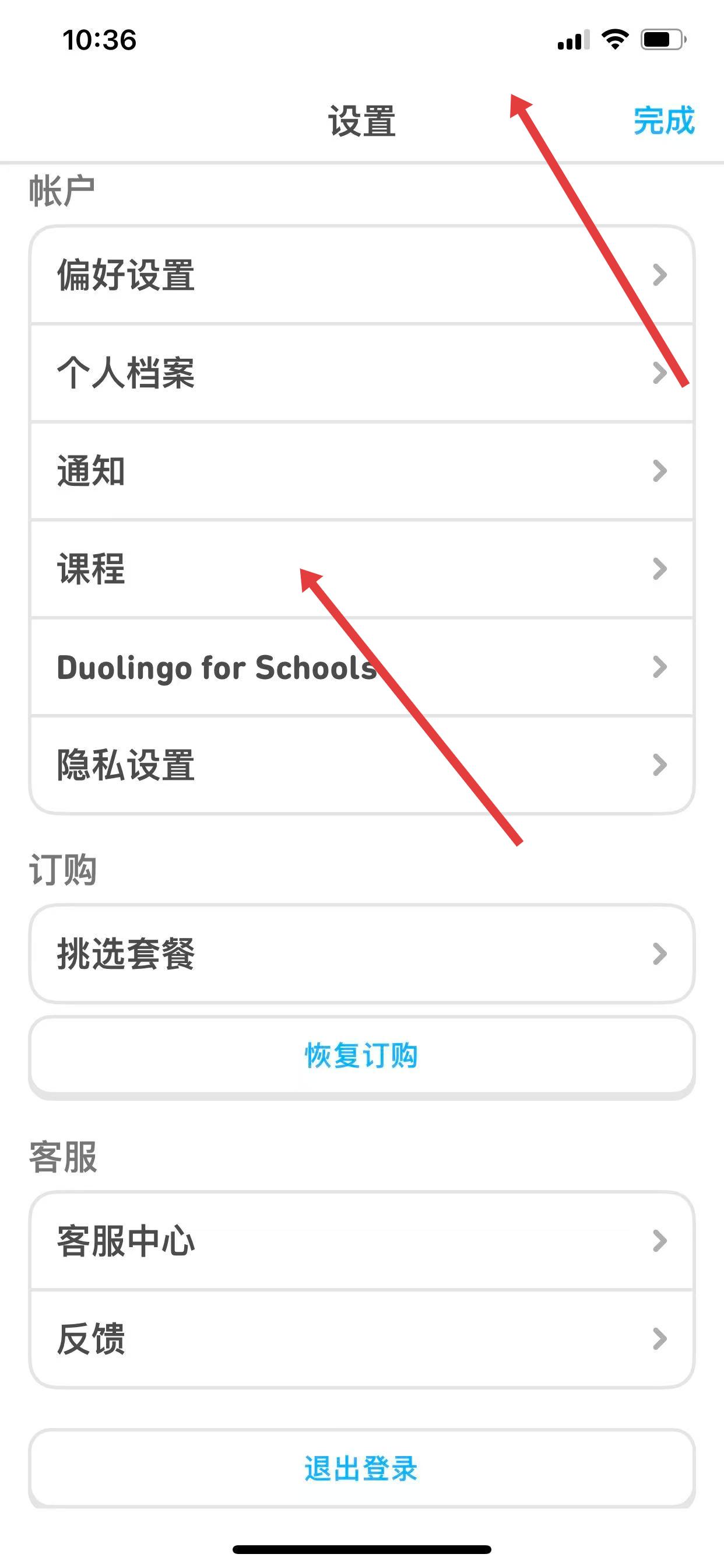The height and width of the screenshot is (1568, 724).
Task: Open the 课程 courses row
Action: tap(361, 569)
